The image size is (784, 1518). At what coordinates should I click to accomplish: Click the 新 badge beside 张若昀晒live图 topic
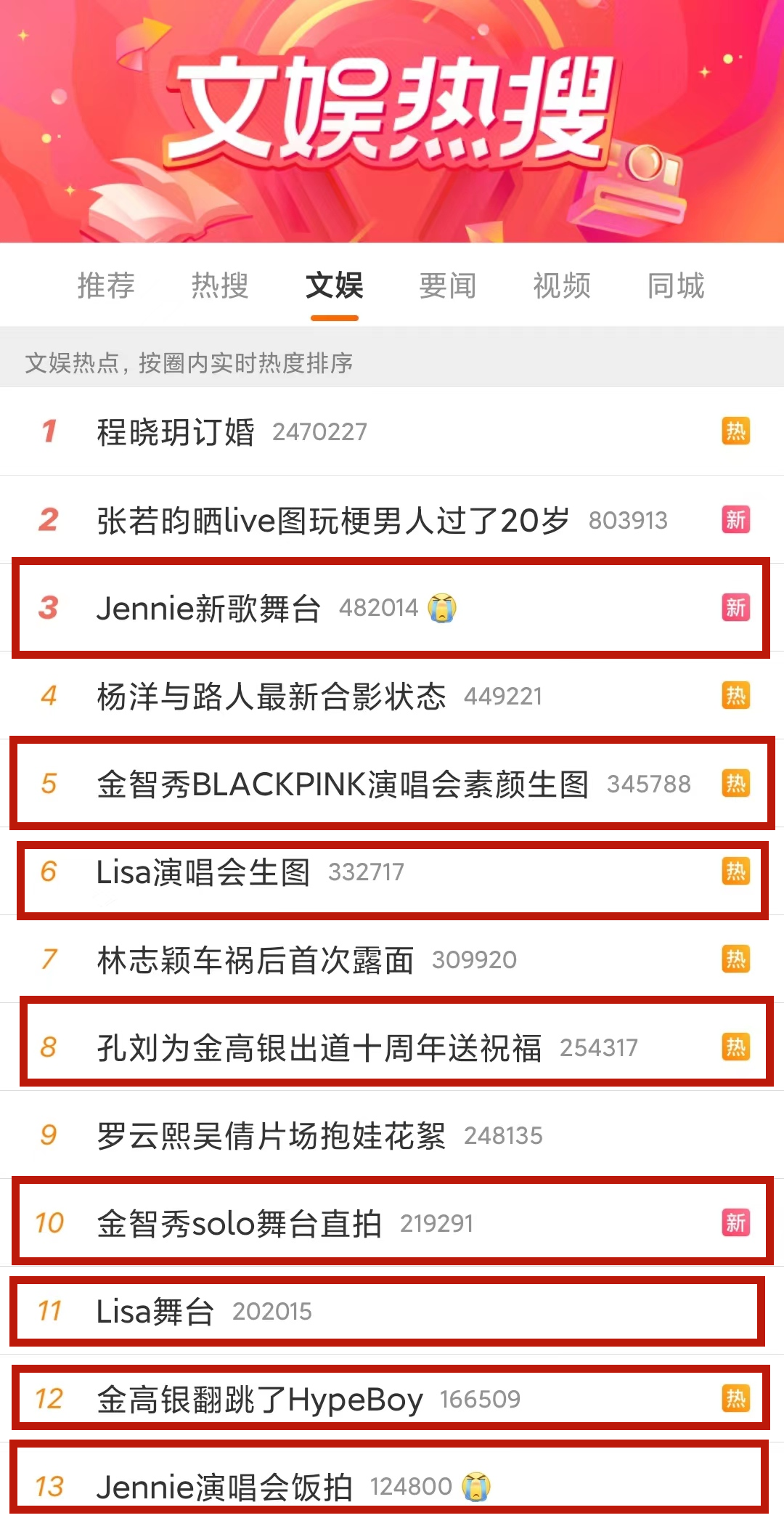[736, 520]
